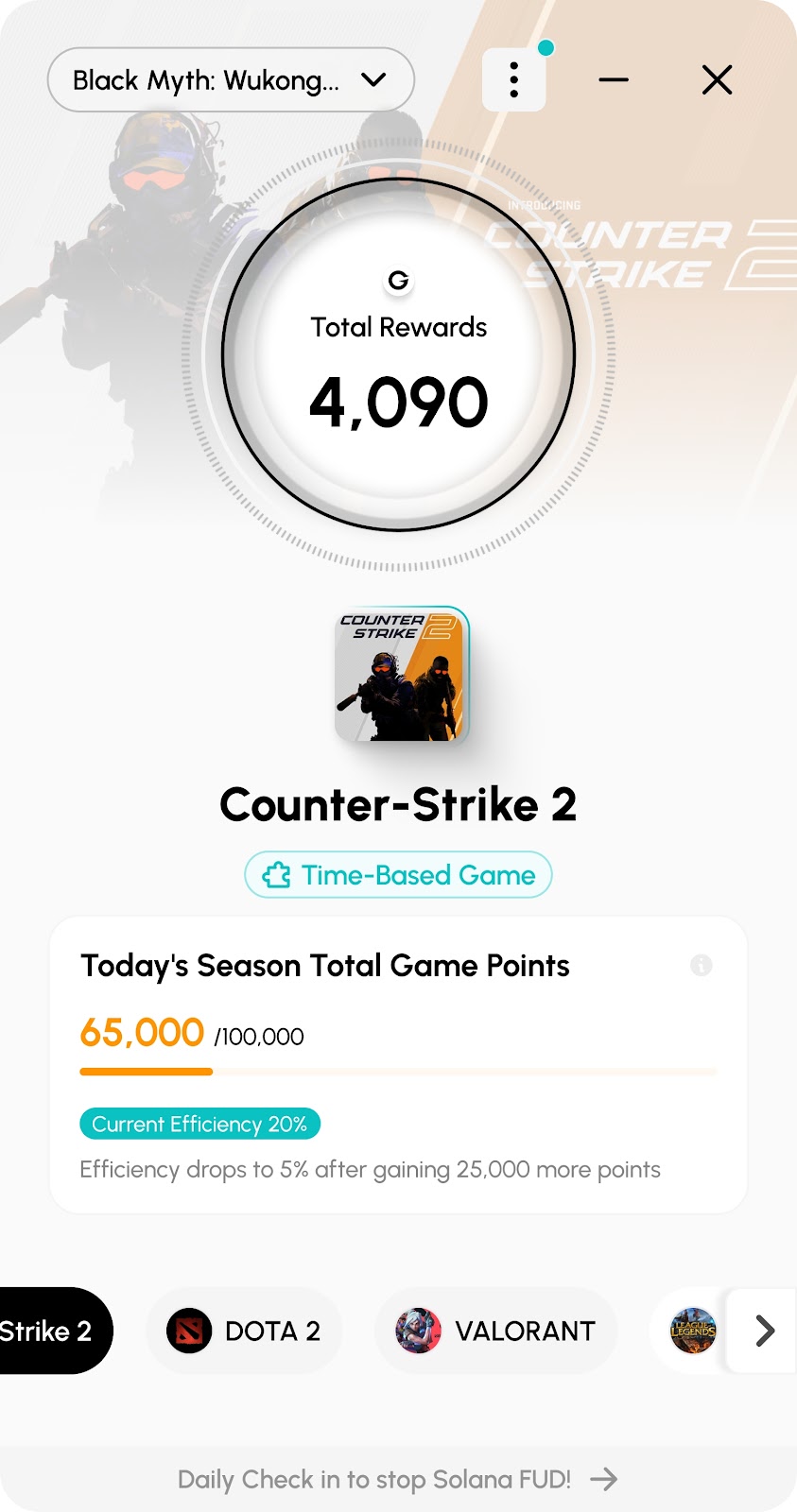The image size is (797, 1512).
Task: Choose the League of Legends game icon
Action: 693,1331
